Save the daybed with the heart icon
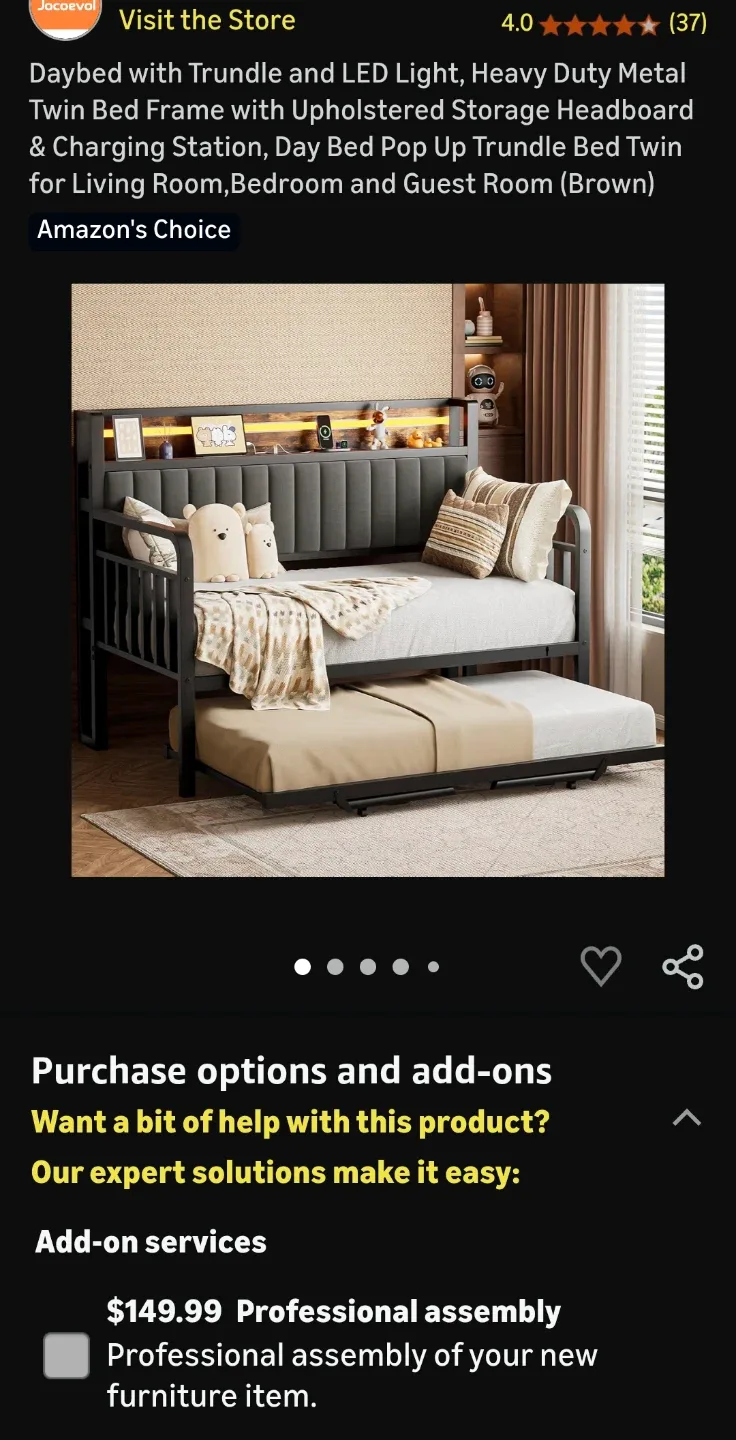Viewport: 736px width, 1440px height. (601, 965)
